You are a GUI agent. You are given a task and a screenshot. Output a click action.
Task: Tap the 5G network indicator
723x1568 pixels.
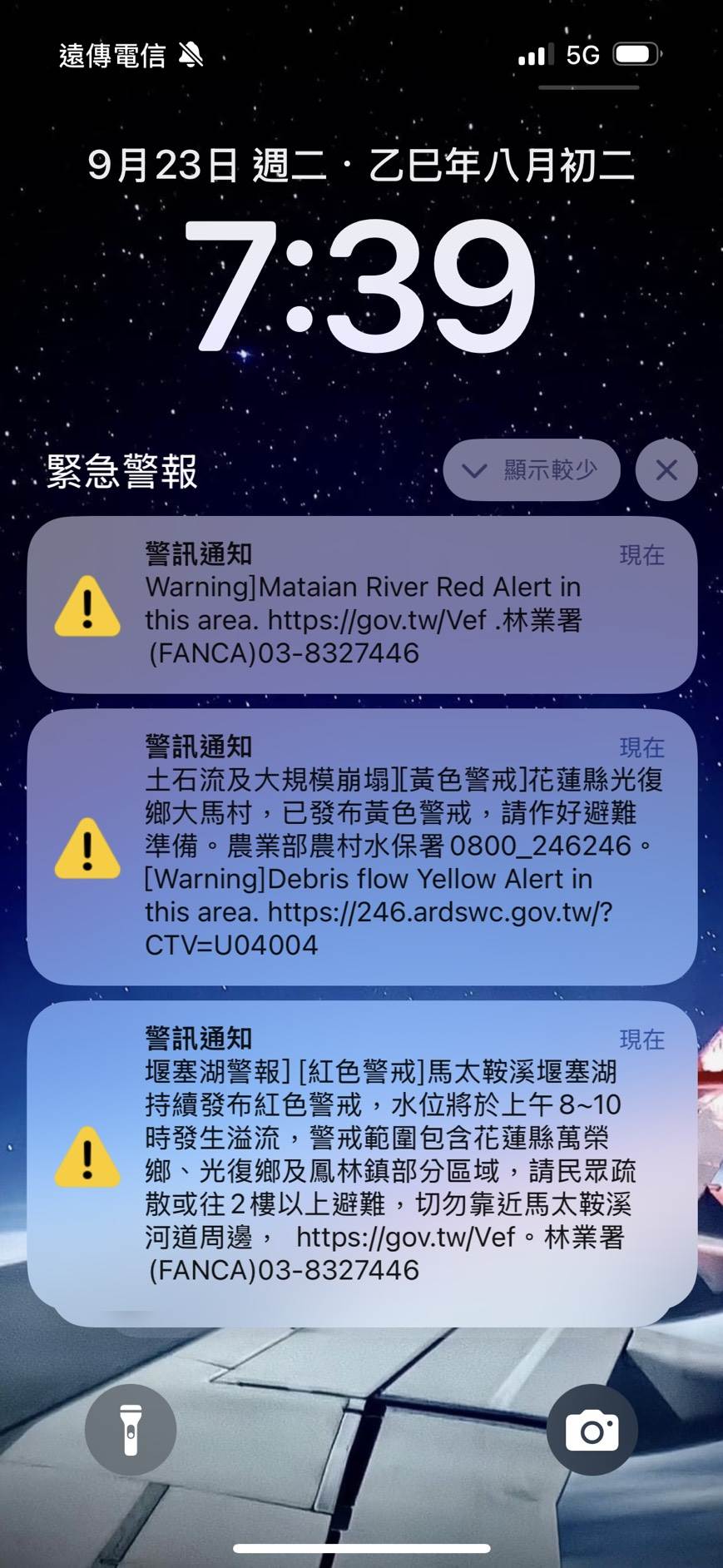[x=584, y=53]
